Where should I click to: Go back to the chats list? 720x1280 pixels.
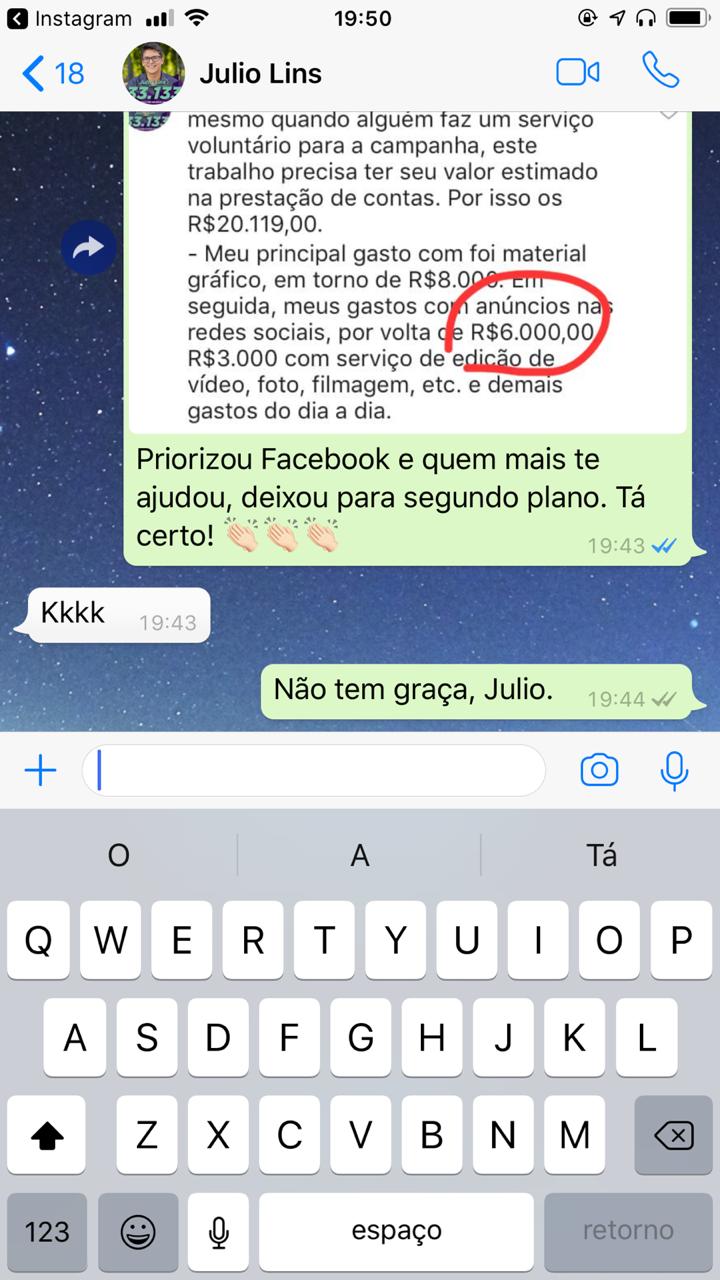coord(52,74)
